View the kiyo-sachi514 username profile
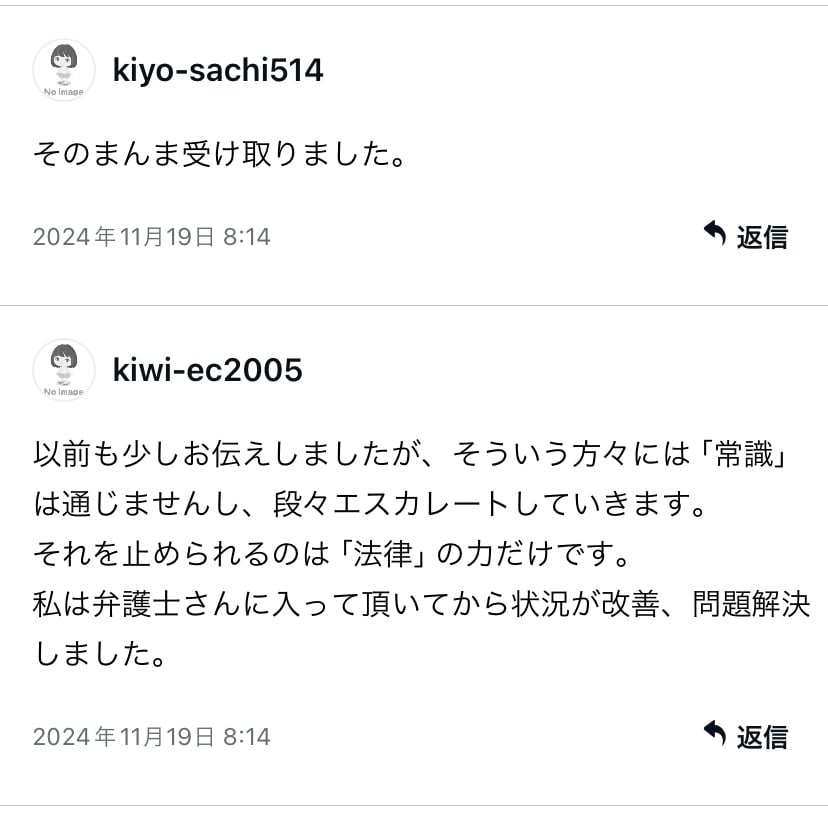 pos(218,71)
